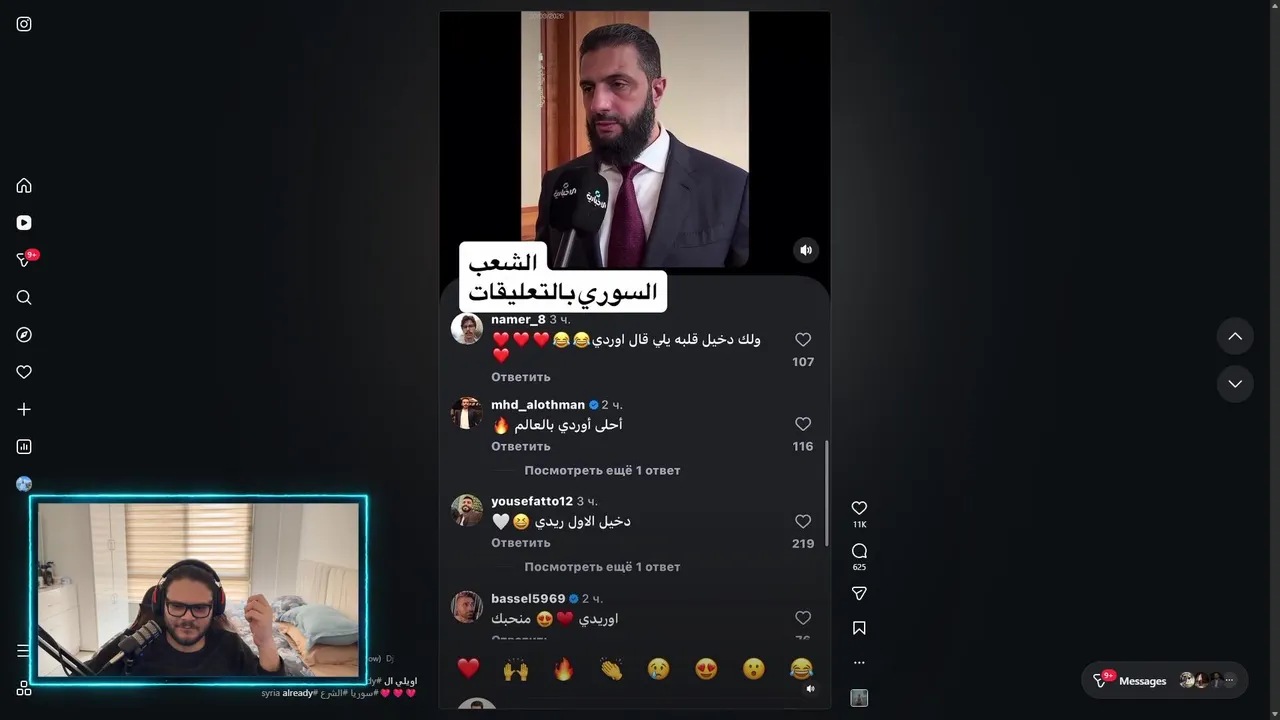Save this reel with the bookmark icon
This screenshot has width=1280, height=720.
[x=859, y=628]
